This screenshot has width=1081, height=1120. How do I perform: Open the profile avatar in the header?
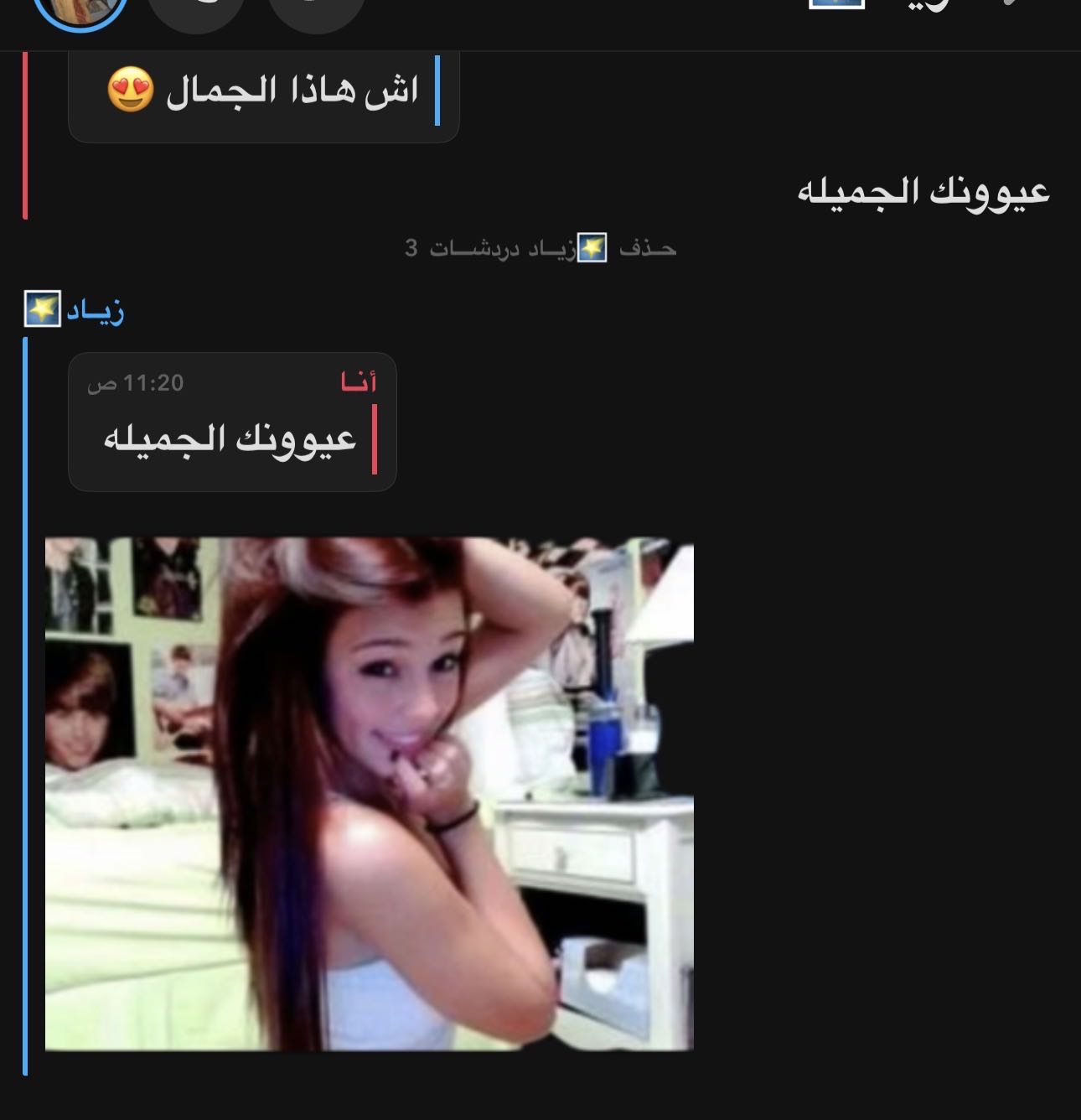(x=80, y=10)
